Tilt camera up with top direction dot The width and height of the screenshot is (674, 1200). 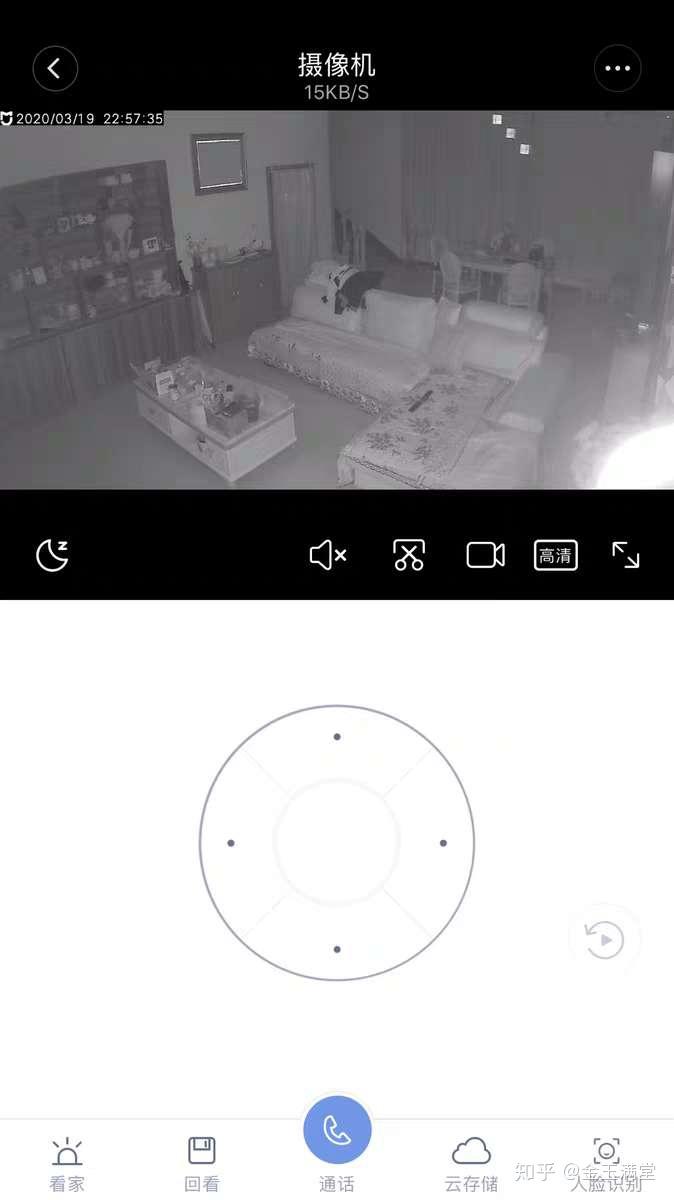pos(337,737)
